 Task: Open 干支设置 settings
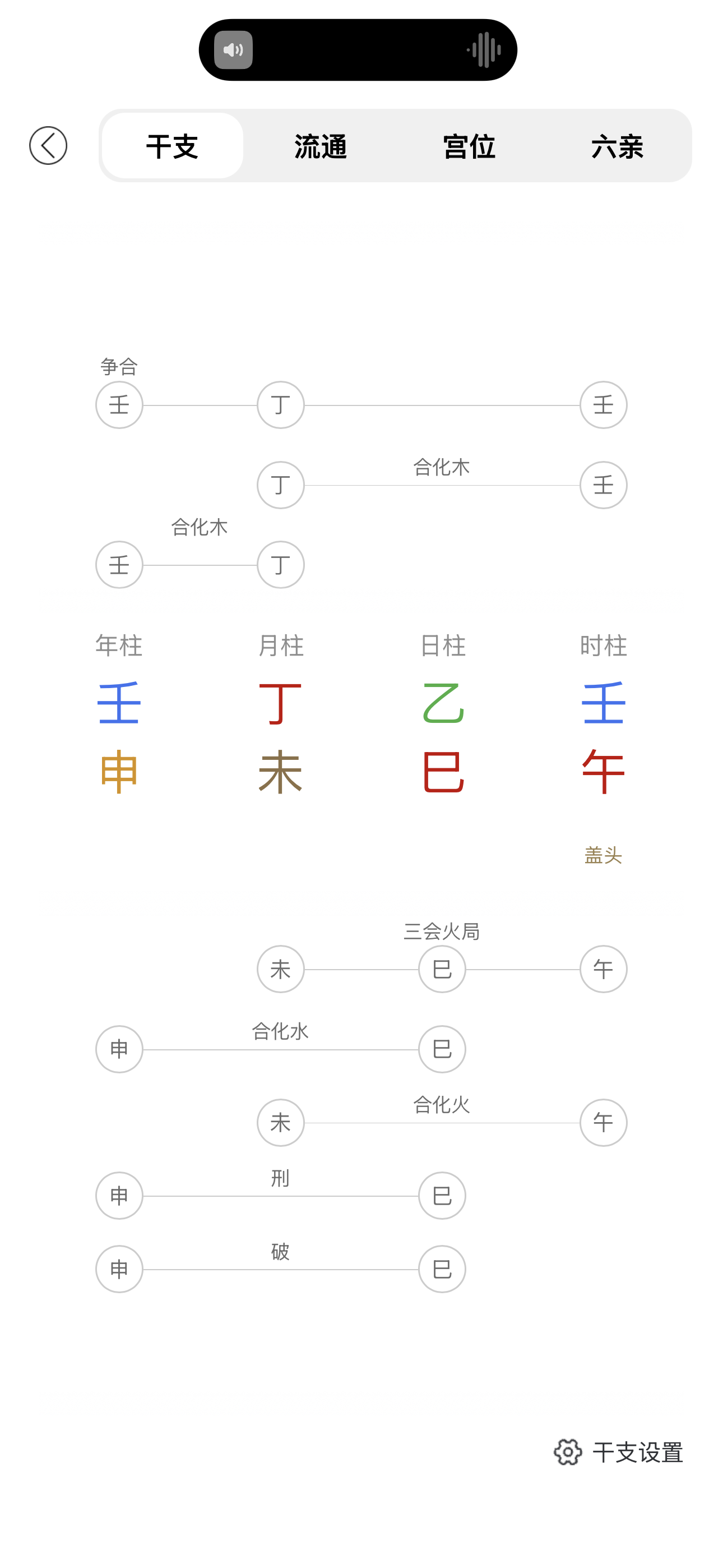(x=618, y=1452)
